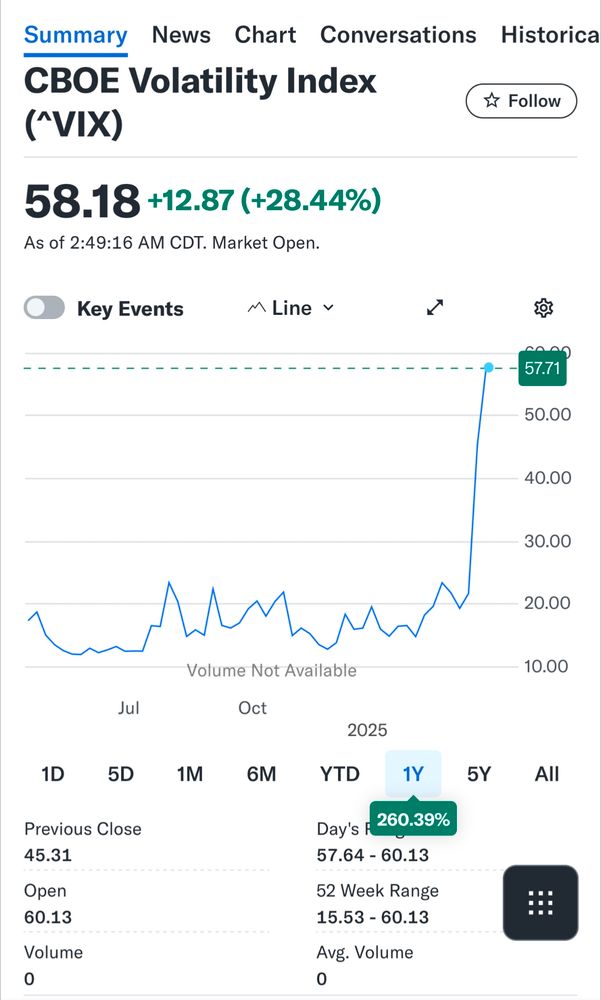The height and width of the screenshot is (1000, 601).
Task: Toggle the Key Events switch
Action: tap(45, 308)
